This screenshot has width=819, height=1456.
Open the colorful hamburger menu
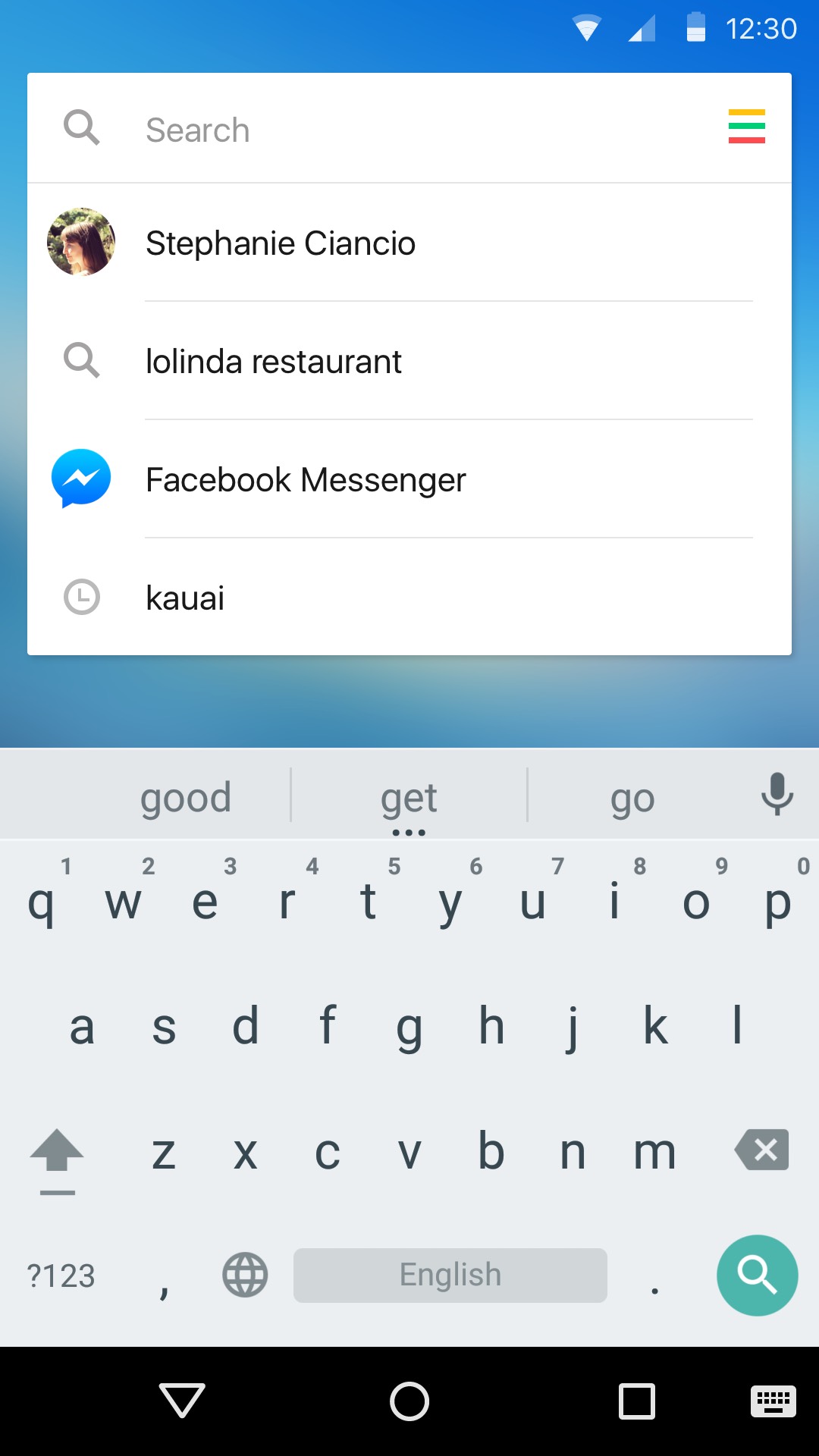[x=746, y=127]
